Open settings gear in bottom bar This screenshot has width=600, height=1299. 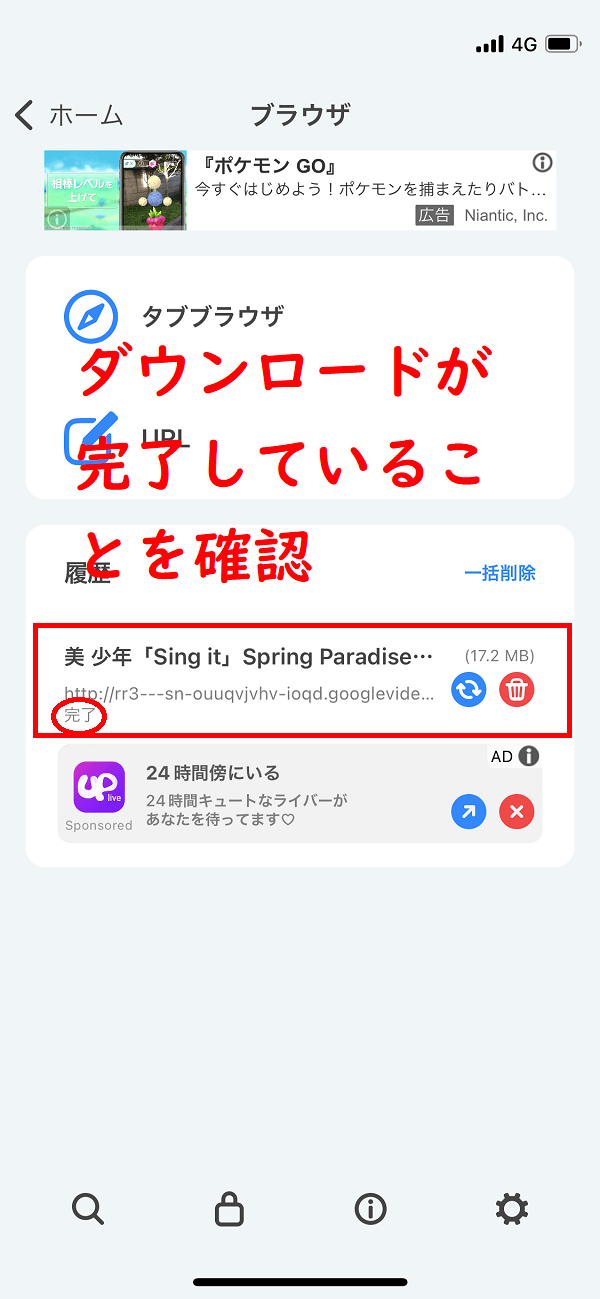(512, 1210)
